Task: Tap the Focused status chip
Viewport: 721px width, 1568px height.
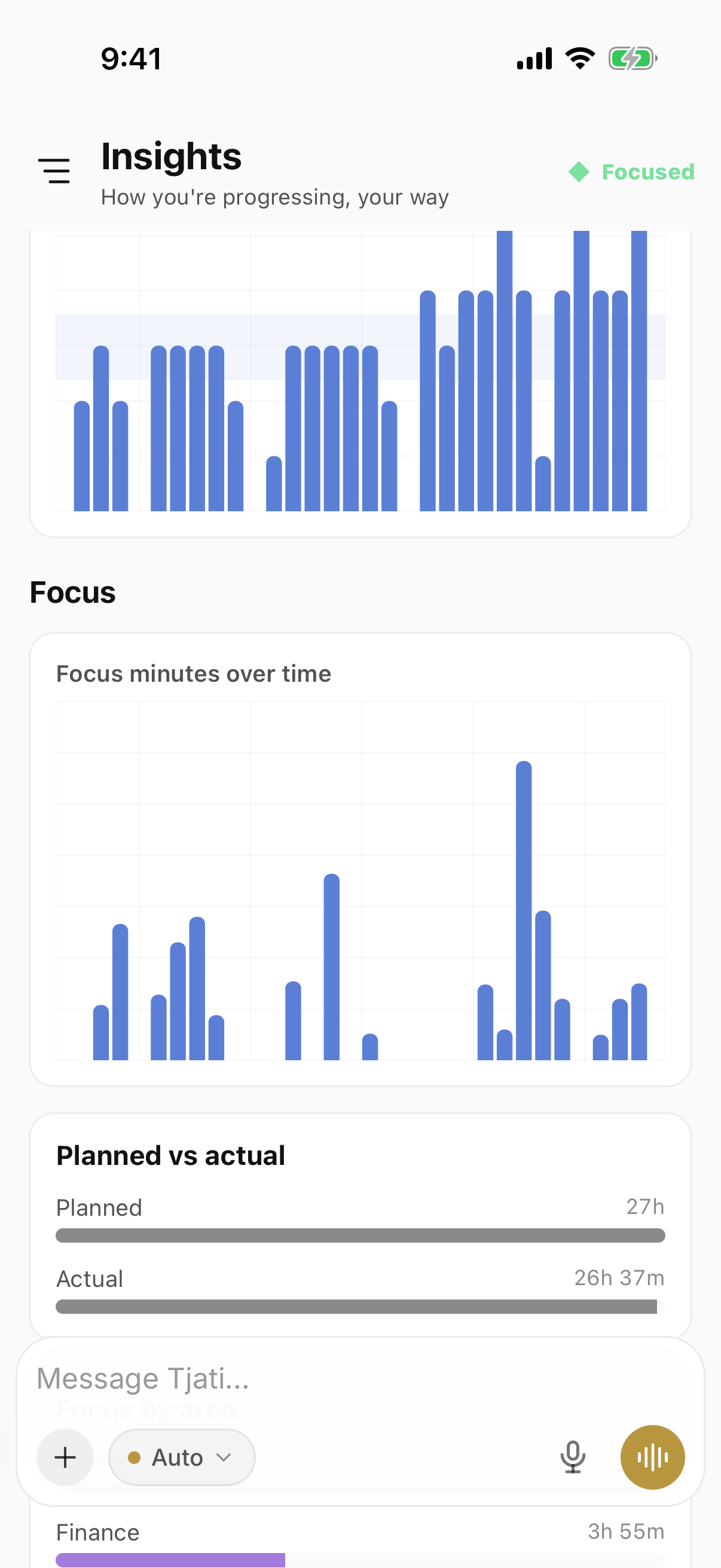Action: click(x=631, y=172)
